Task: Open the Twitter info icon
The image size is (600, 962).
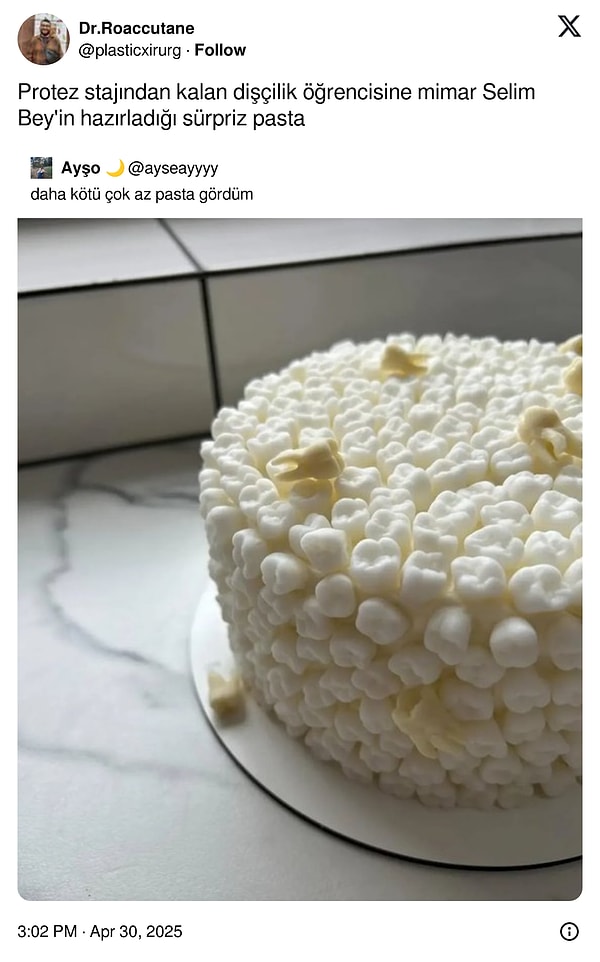Action: click(x=569, y=931)
